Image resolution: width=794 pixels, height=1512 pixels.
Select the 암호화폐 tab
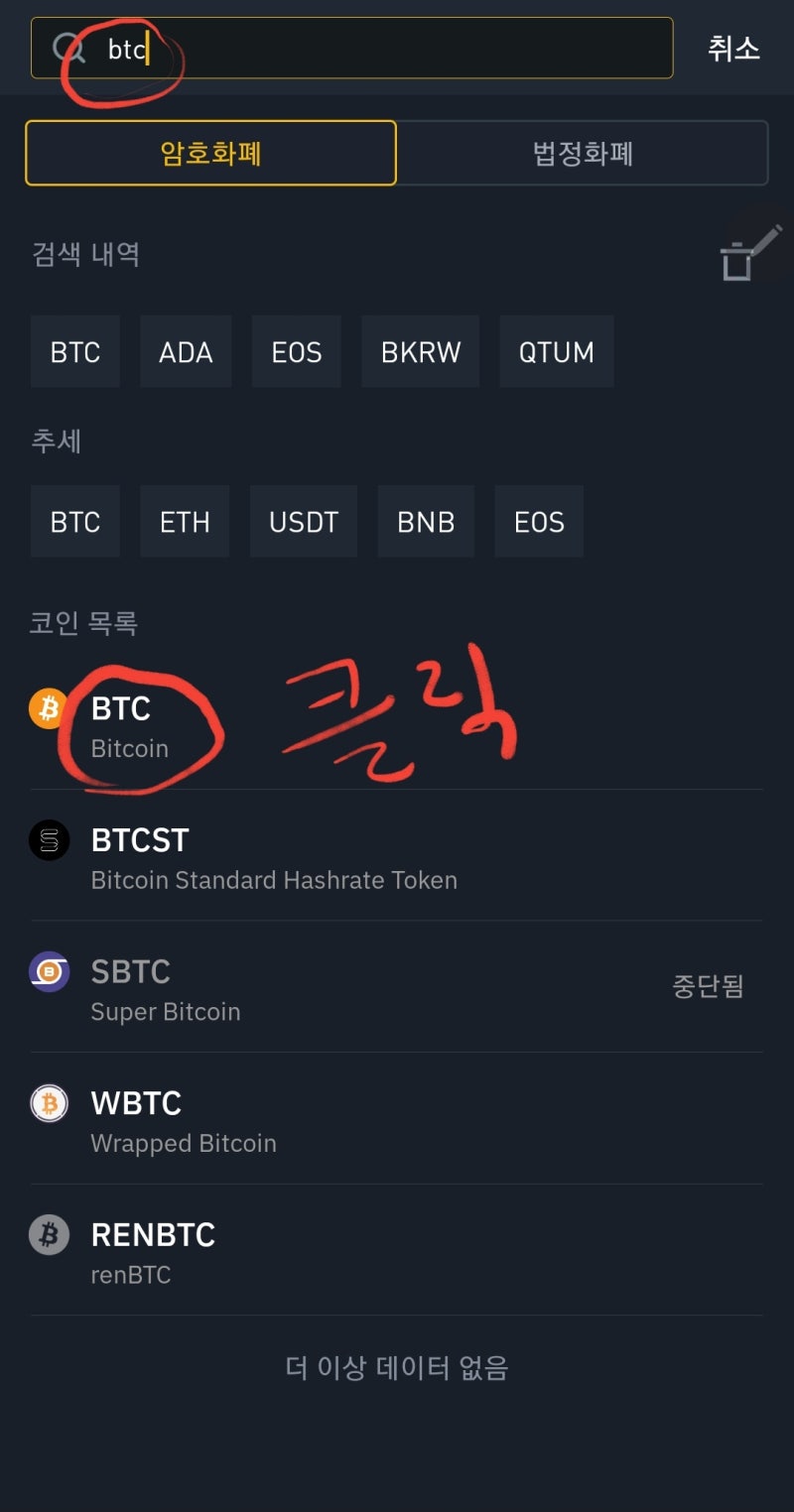click(210, 153)
